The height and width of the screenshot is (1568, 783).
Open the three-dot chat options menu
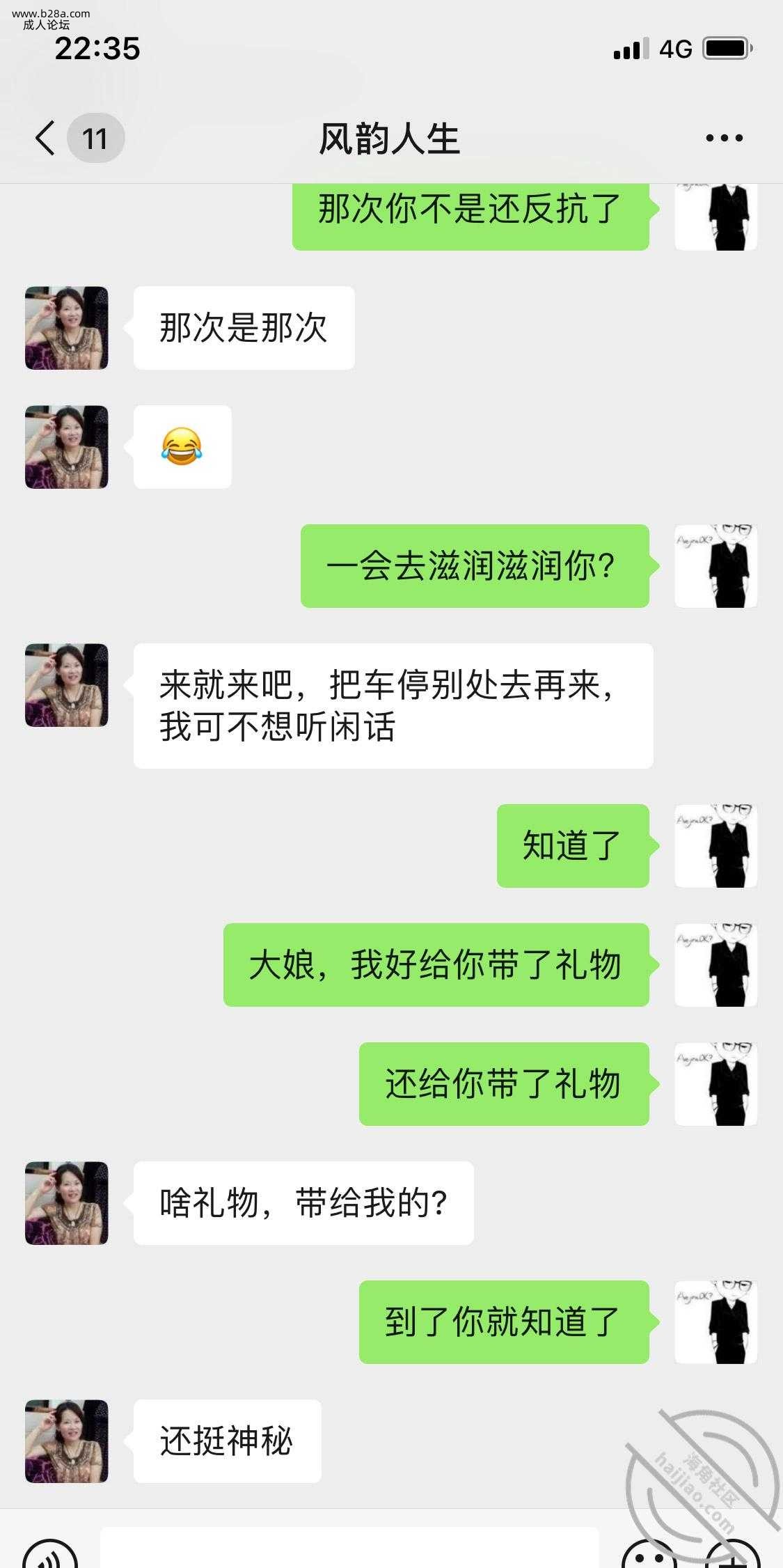coord(724,138)
